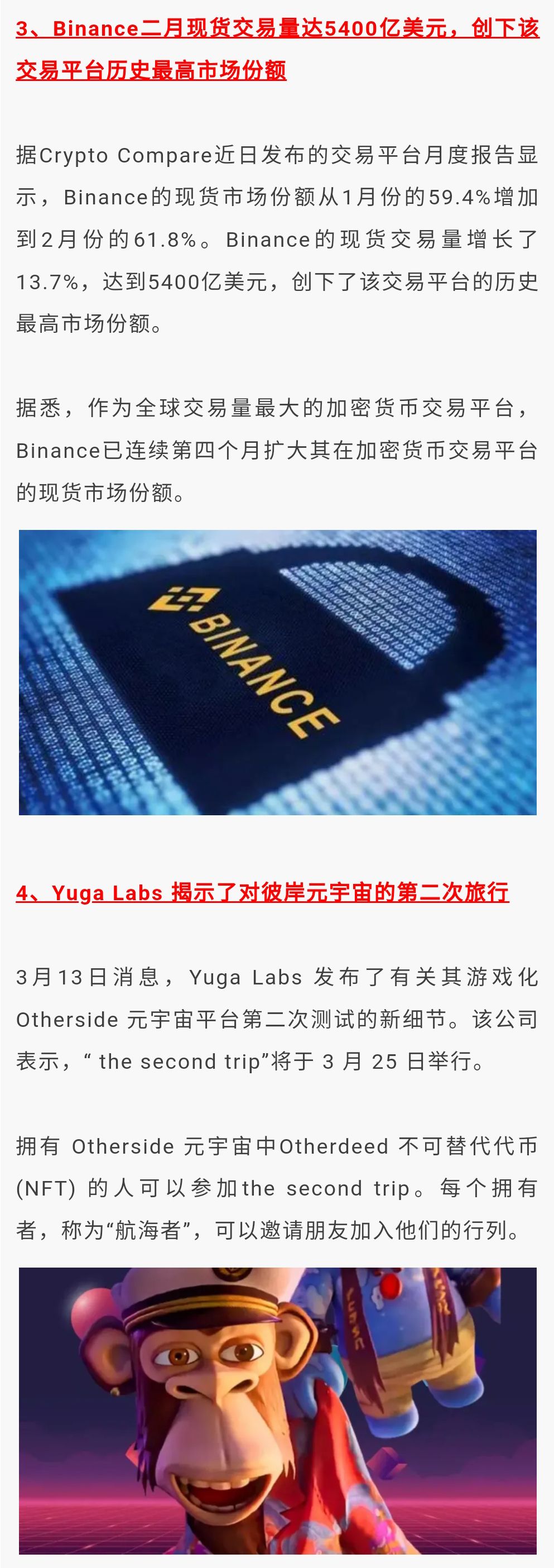Image resolution: width=554 pixels, height=1568 pixels.
Task: Open the Yuga Labs Otherside headline link
Action: pos(262,892)
